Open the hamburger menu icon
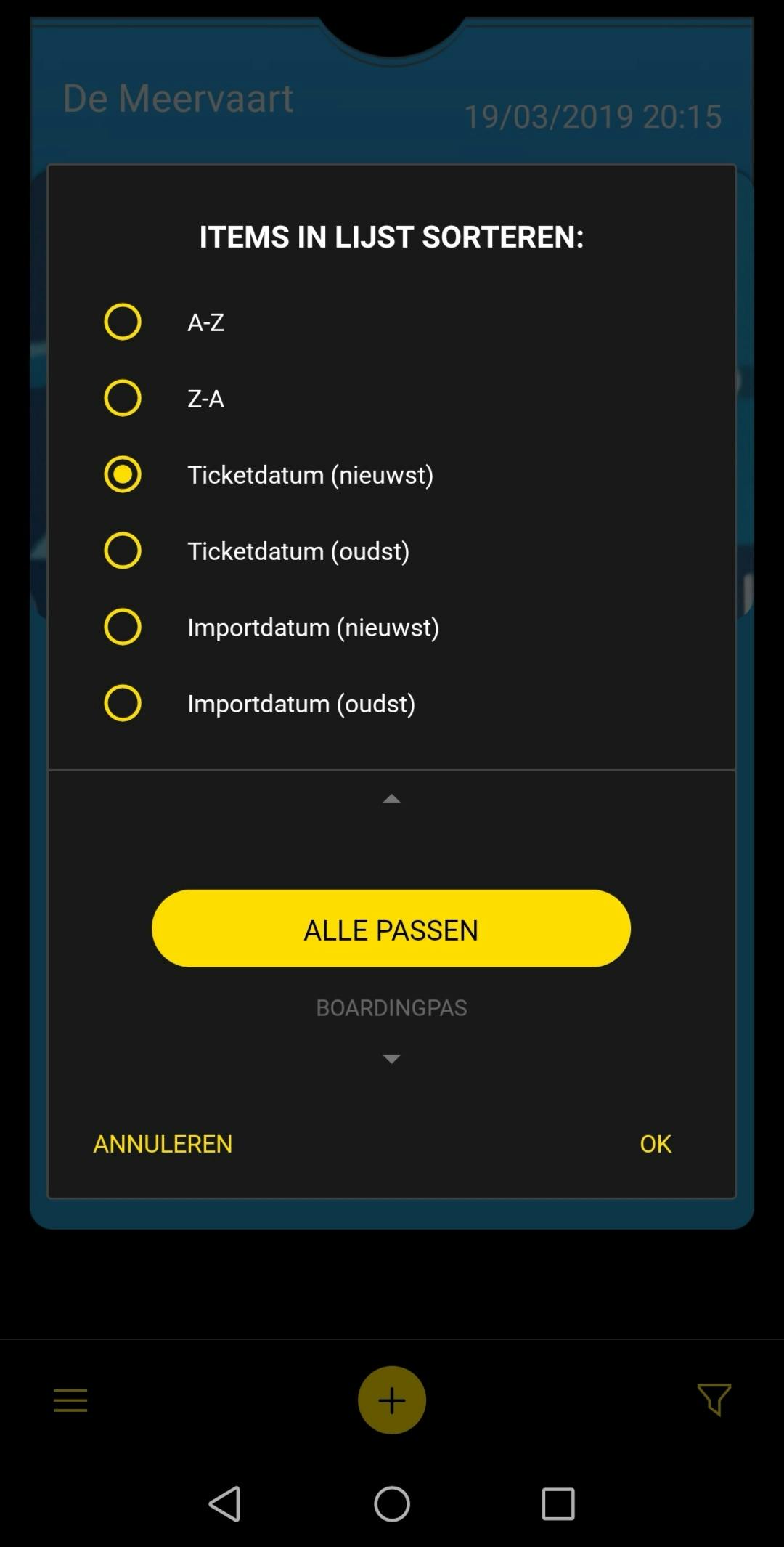 click(69, 1400)
